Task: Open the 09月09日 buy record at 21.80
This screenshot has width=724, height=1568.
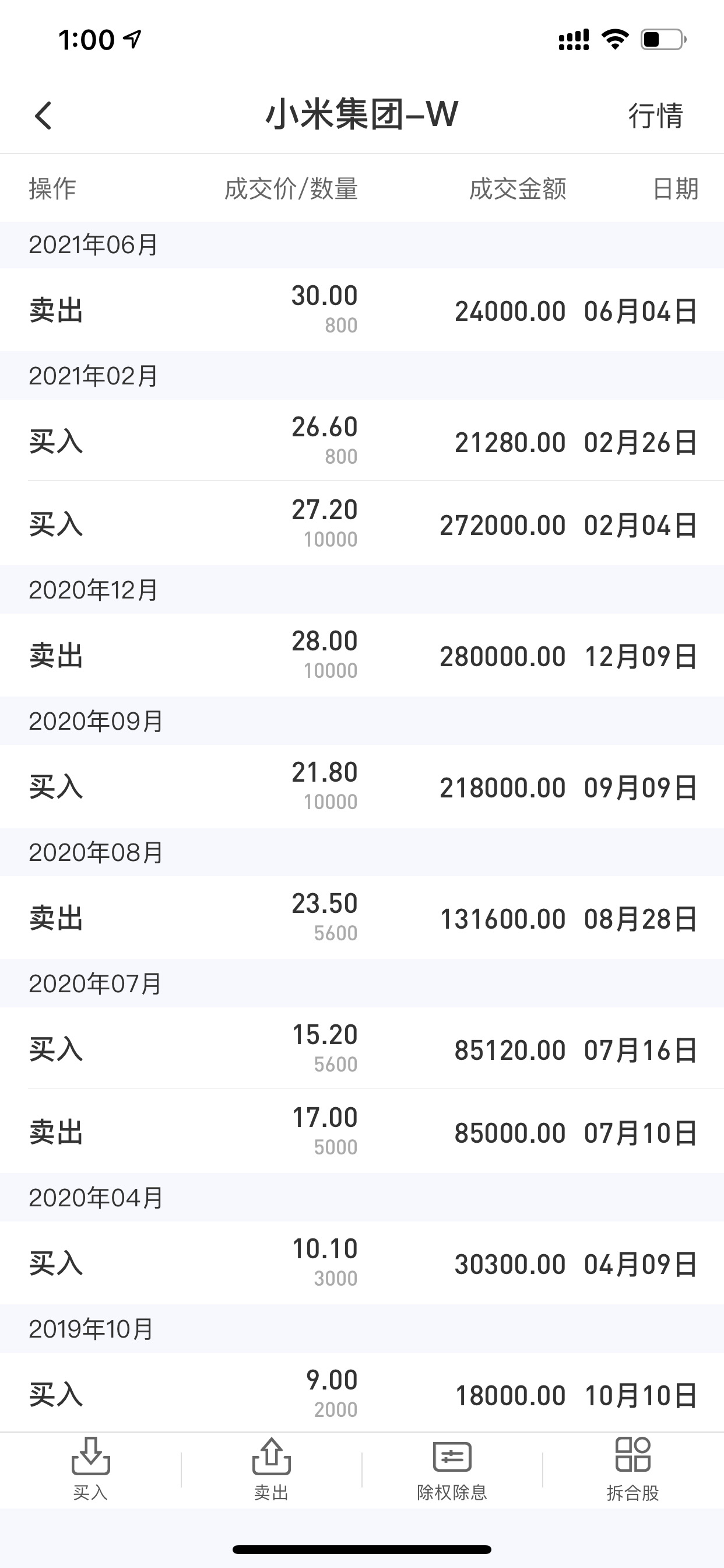Action: [362, 786]
